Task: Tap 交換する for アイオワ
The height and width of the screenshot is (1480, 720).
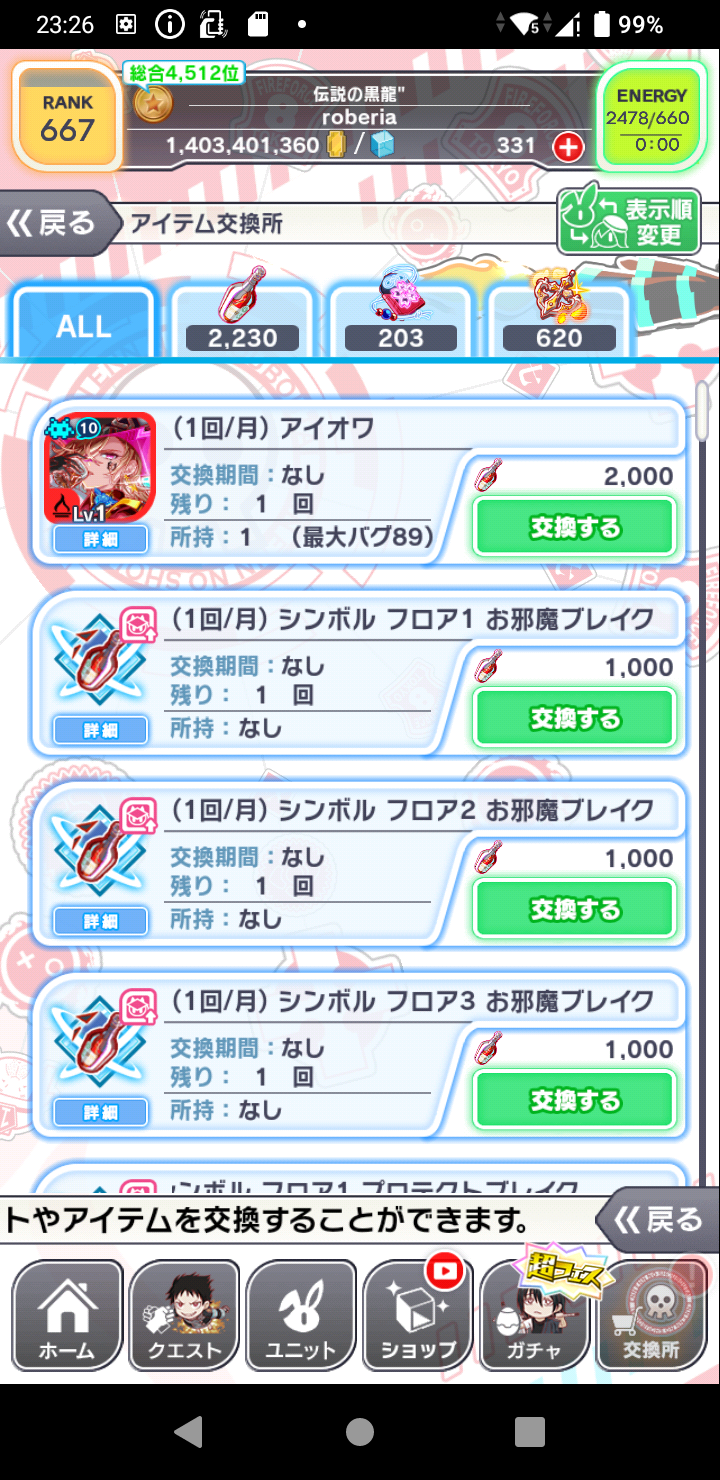Action: (574, 527)
